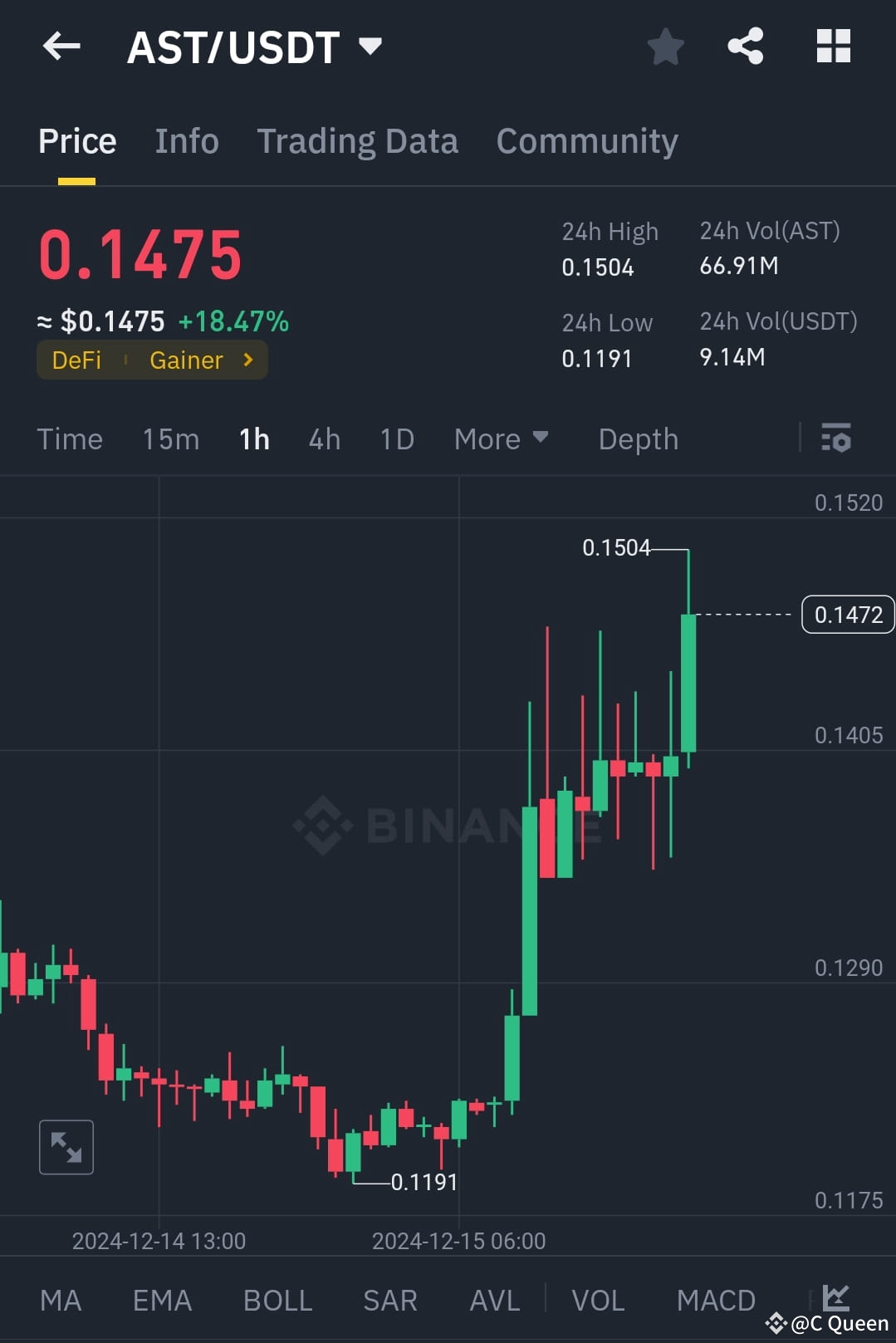
Task: Open the Depth view
Action: pos(638,439)
